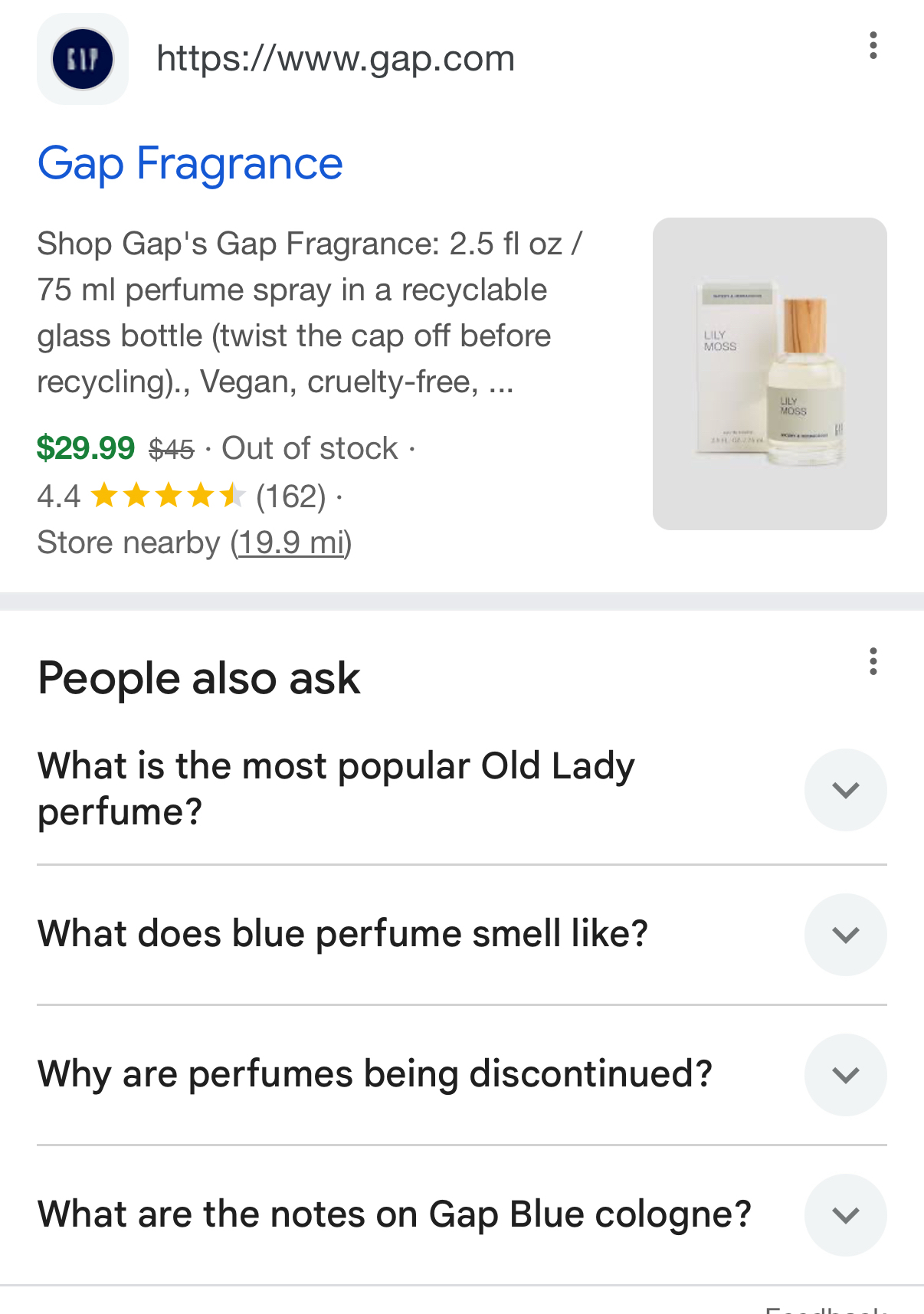Open the Gap Fragrance result link
924x1314 pixels.
coord(190,164)
